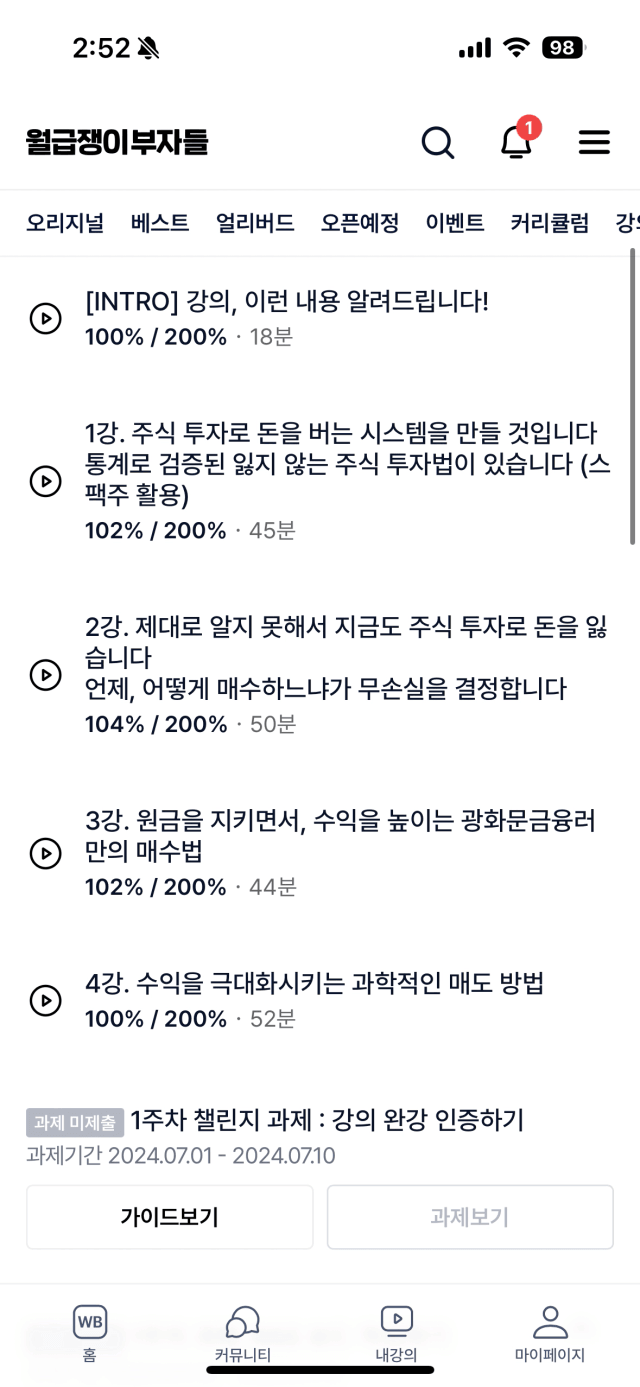The width and height of the screenshot is (640, 1387).
Task: Open lecture 4강 과학적인 매도 방법
Action: [x=320, y=1001]
